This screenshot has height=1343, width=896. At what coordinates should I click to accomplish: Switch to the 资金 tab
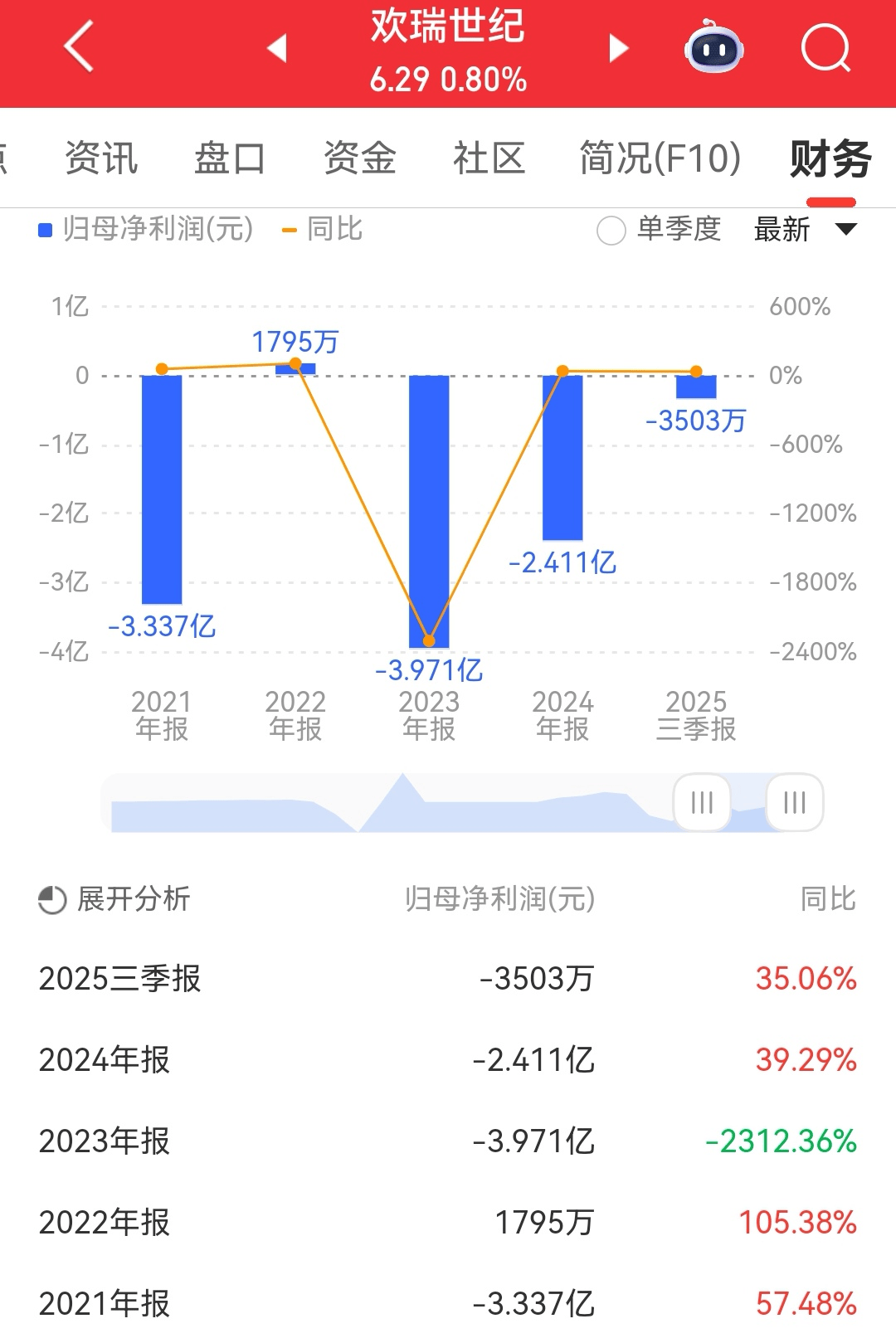pyautogui.click(x=359, y=158)
